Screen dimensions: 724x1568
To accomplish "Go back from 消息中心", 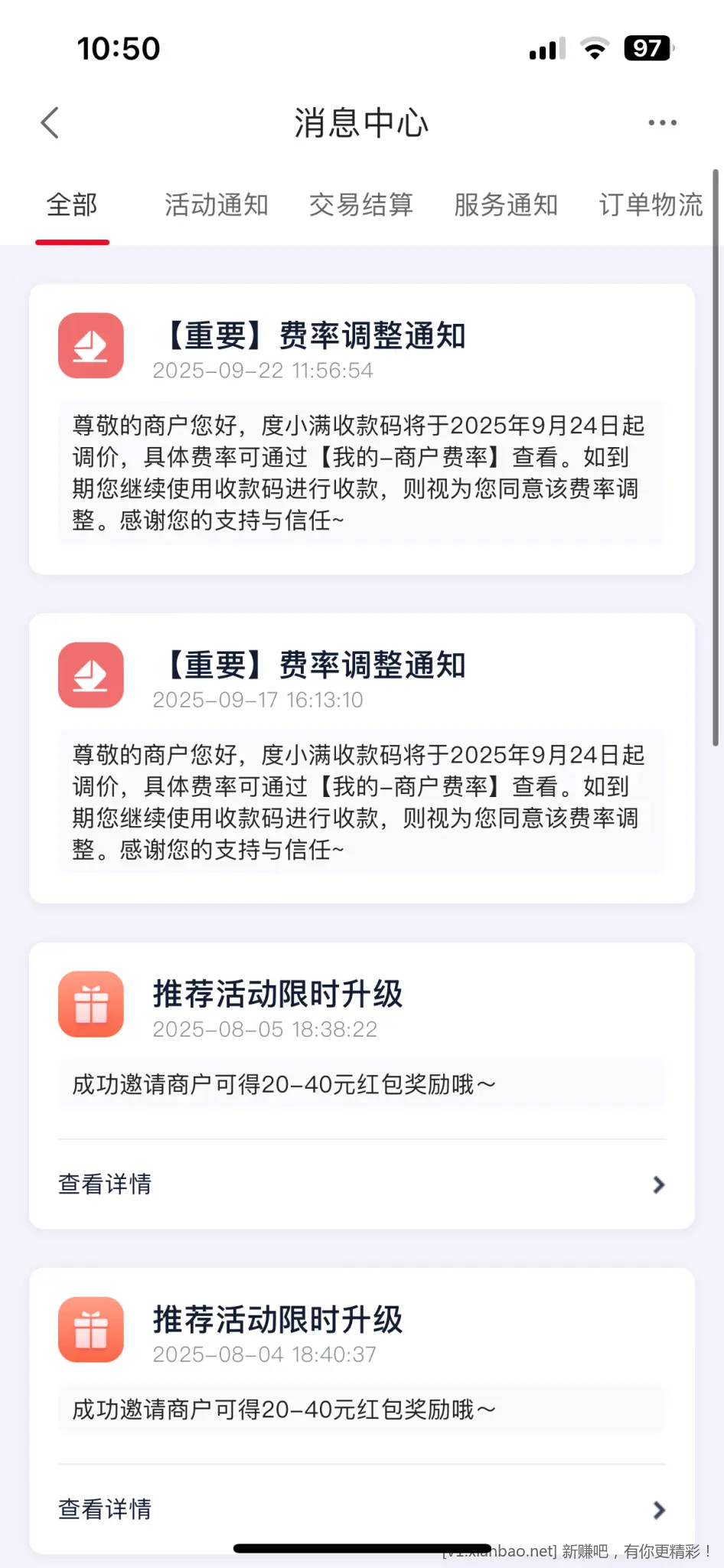I will click(51, 122).
